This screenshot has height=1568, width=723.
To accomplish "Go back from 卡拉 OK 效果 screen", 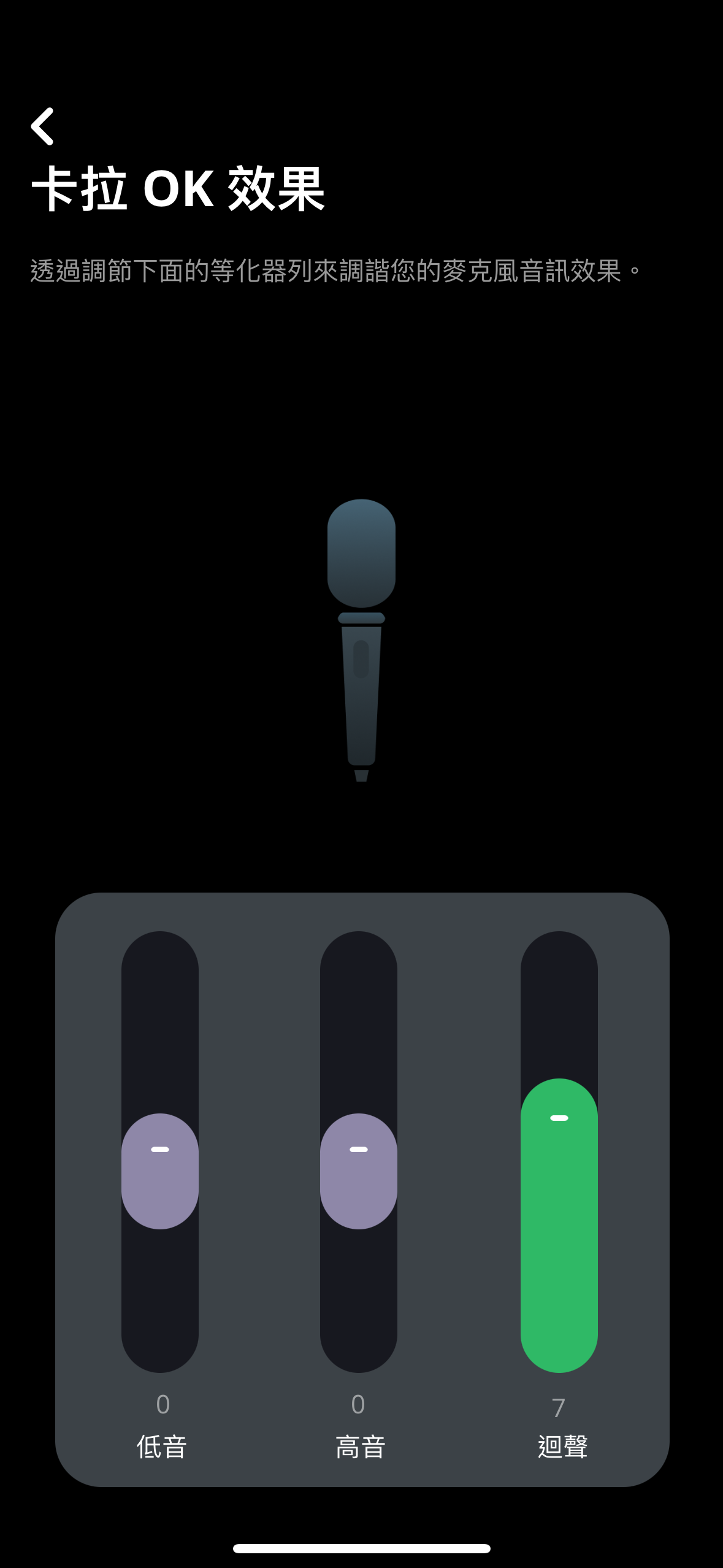I will (43, 126).
